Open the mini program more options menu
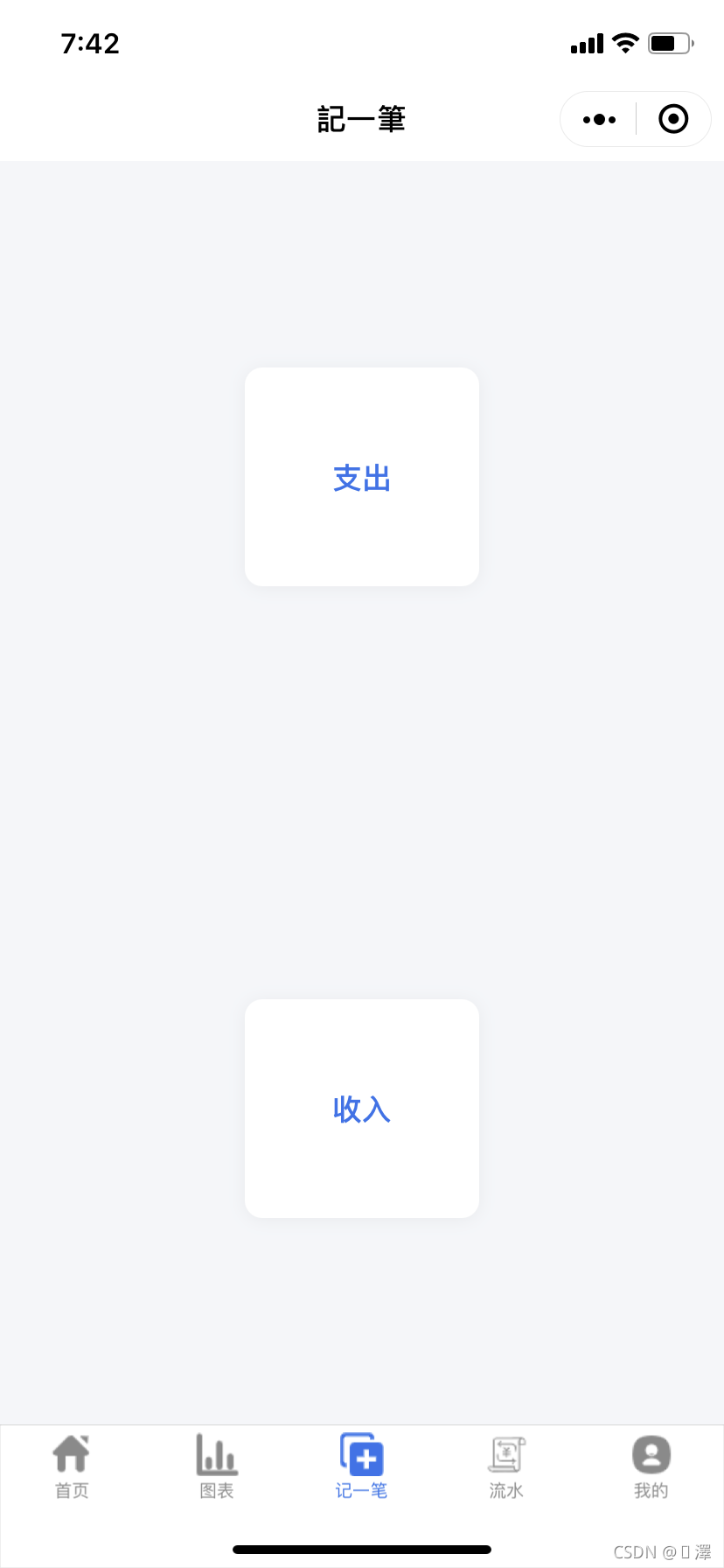The height and width of the screenshot is (1568, 724). (599, 119)
